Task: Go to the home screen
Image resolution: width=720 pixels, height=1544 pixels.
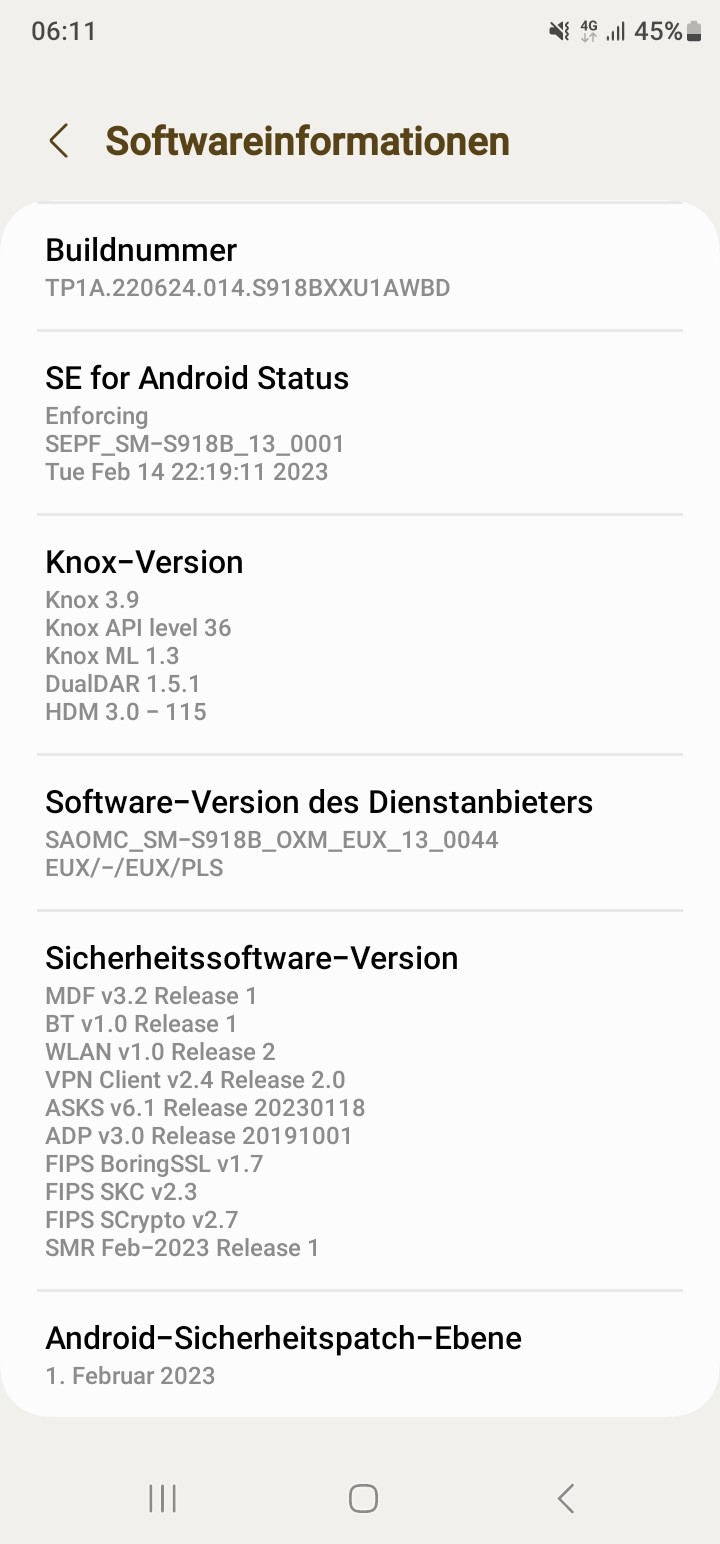Action: 362,1497
